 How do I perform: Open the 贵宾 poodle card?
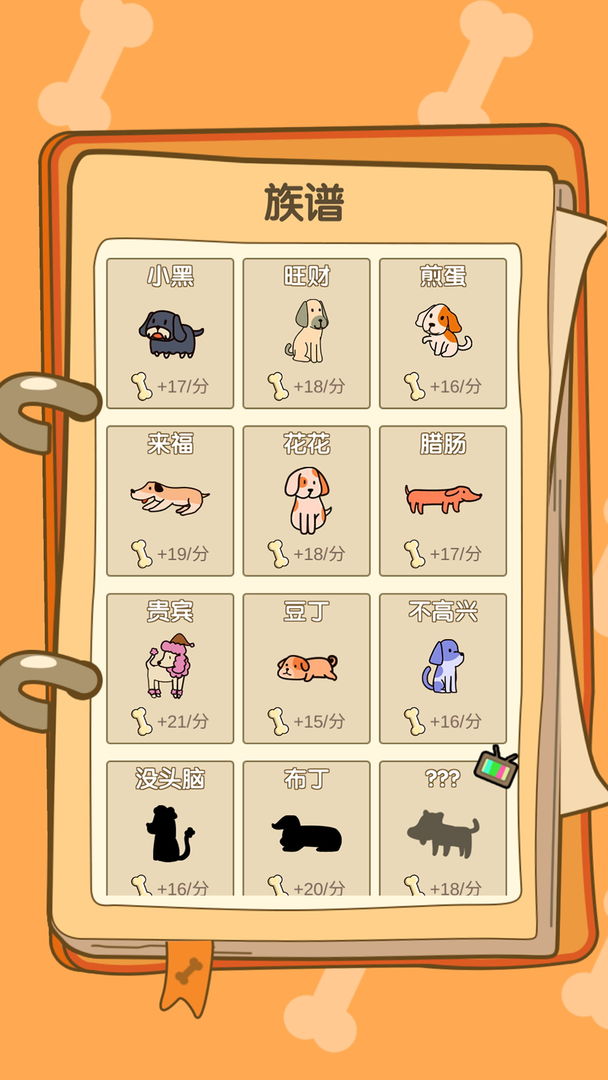(170, 668)
